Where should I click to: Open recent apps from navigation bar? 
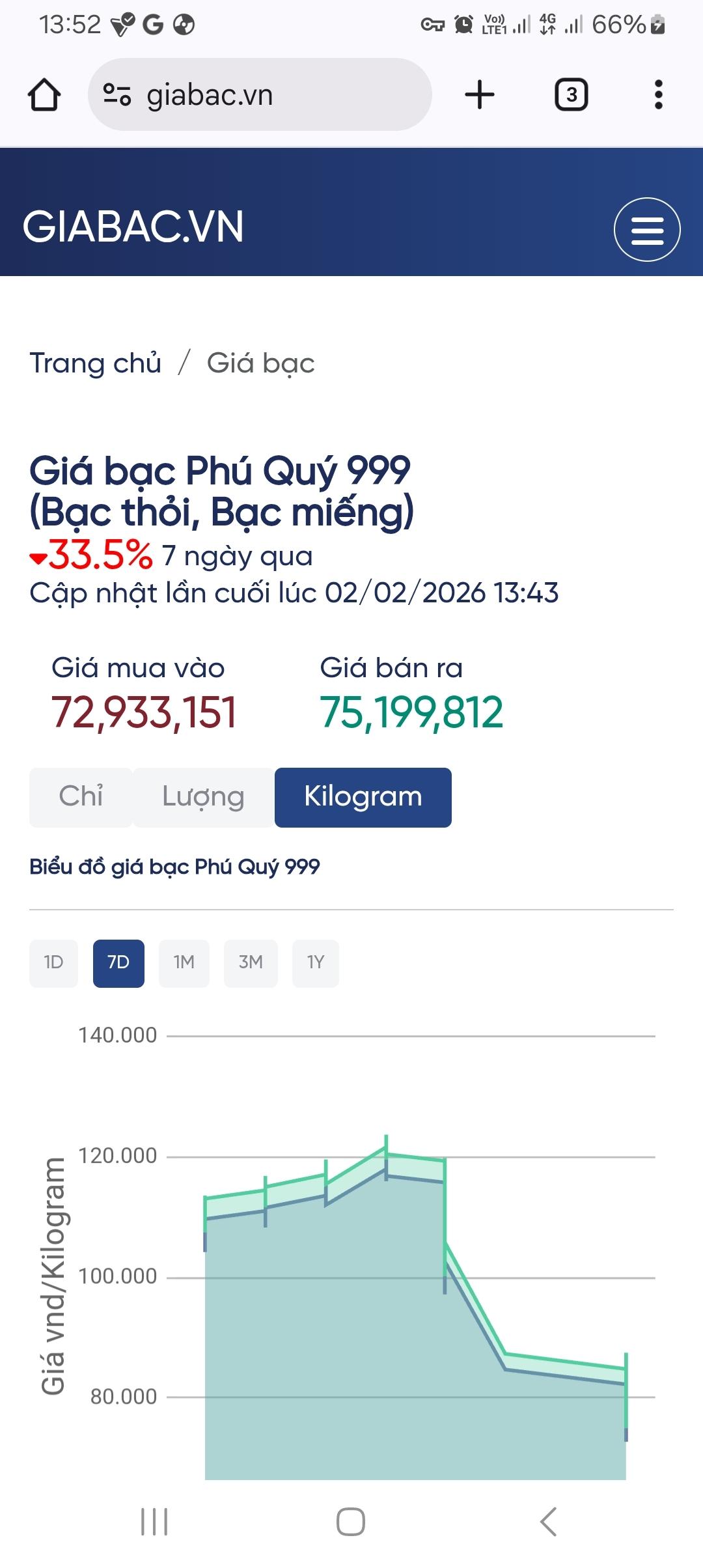point(154,1522)
